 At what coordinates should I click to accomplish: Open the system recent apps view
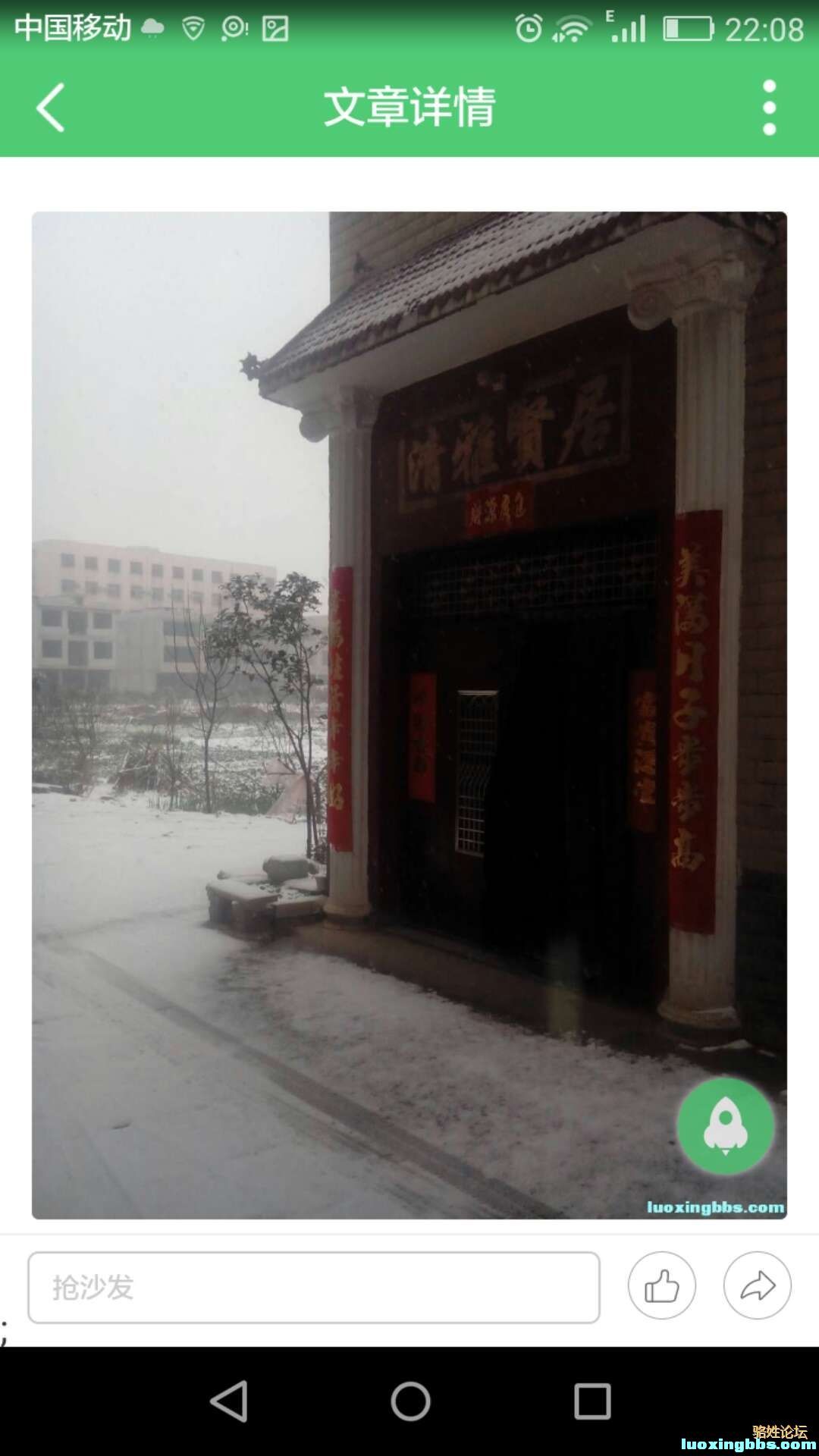pos(592,1401)
